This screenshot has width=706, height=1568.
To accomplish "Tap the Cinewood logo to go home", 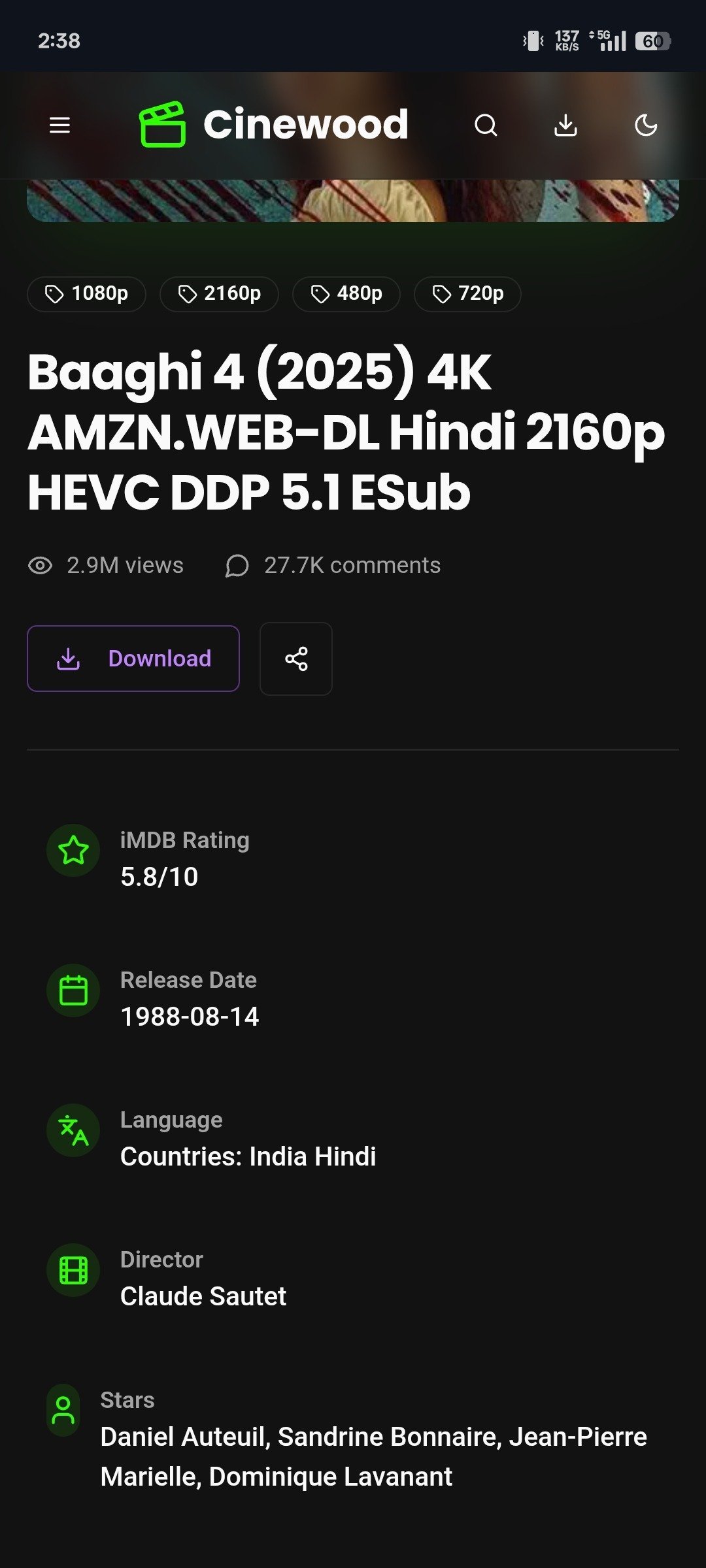I will 275,124.
